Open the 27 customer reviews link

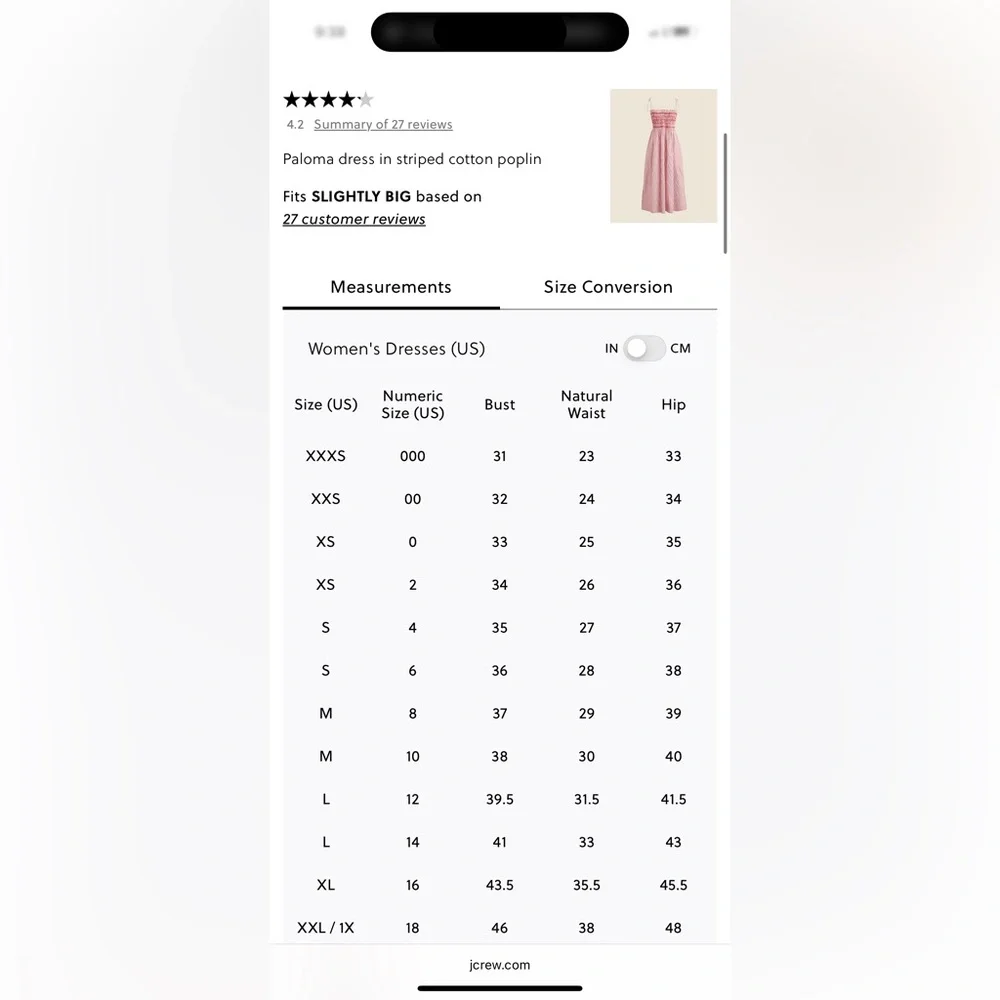coord(354,219)
